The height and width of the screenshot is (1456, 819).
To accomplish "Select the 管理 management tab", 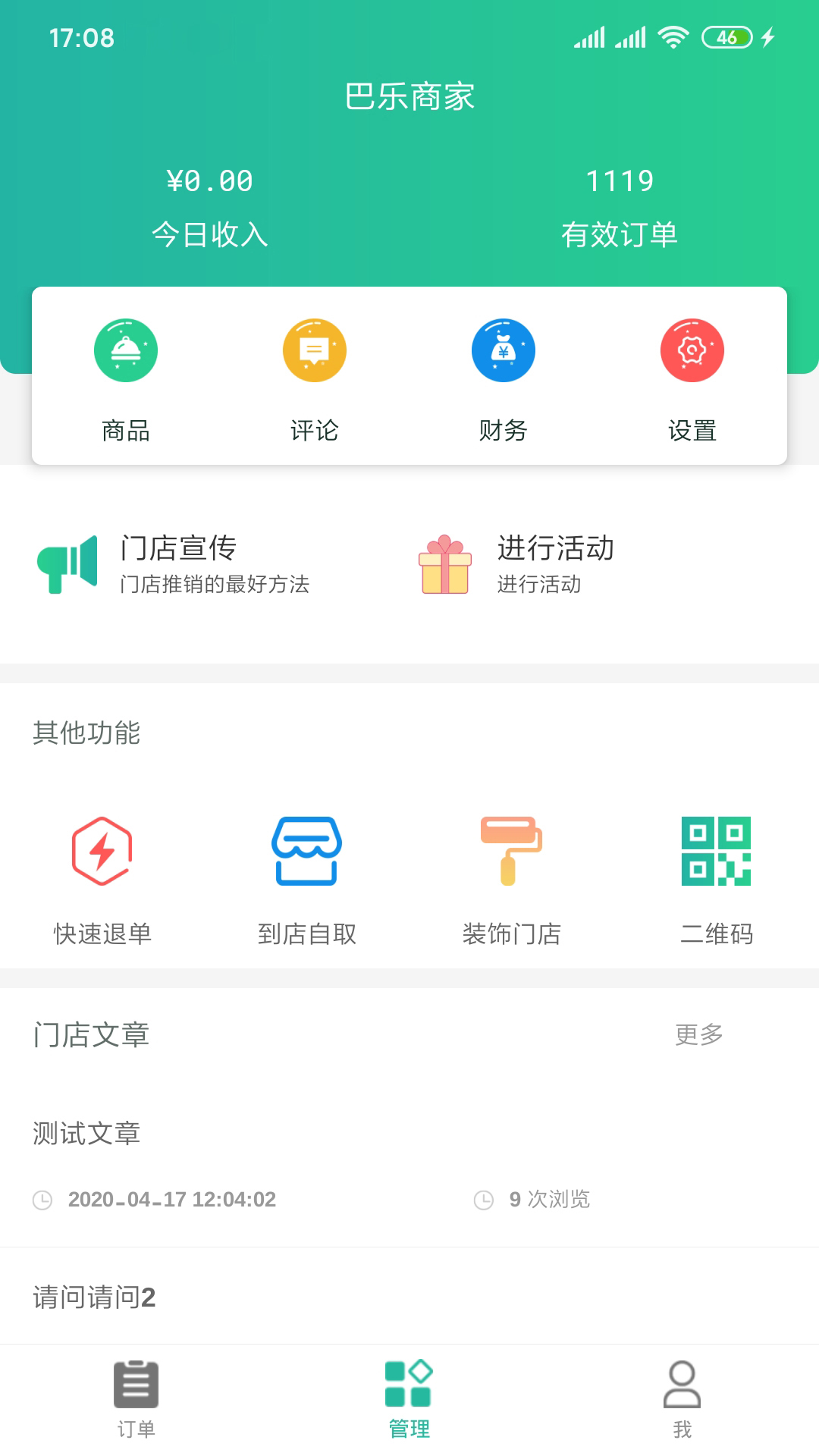I will point(409,1399).
